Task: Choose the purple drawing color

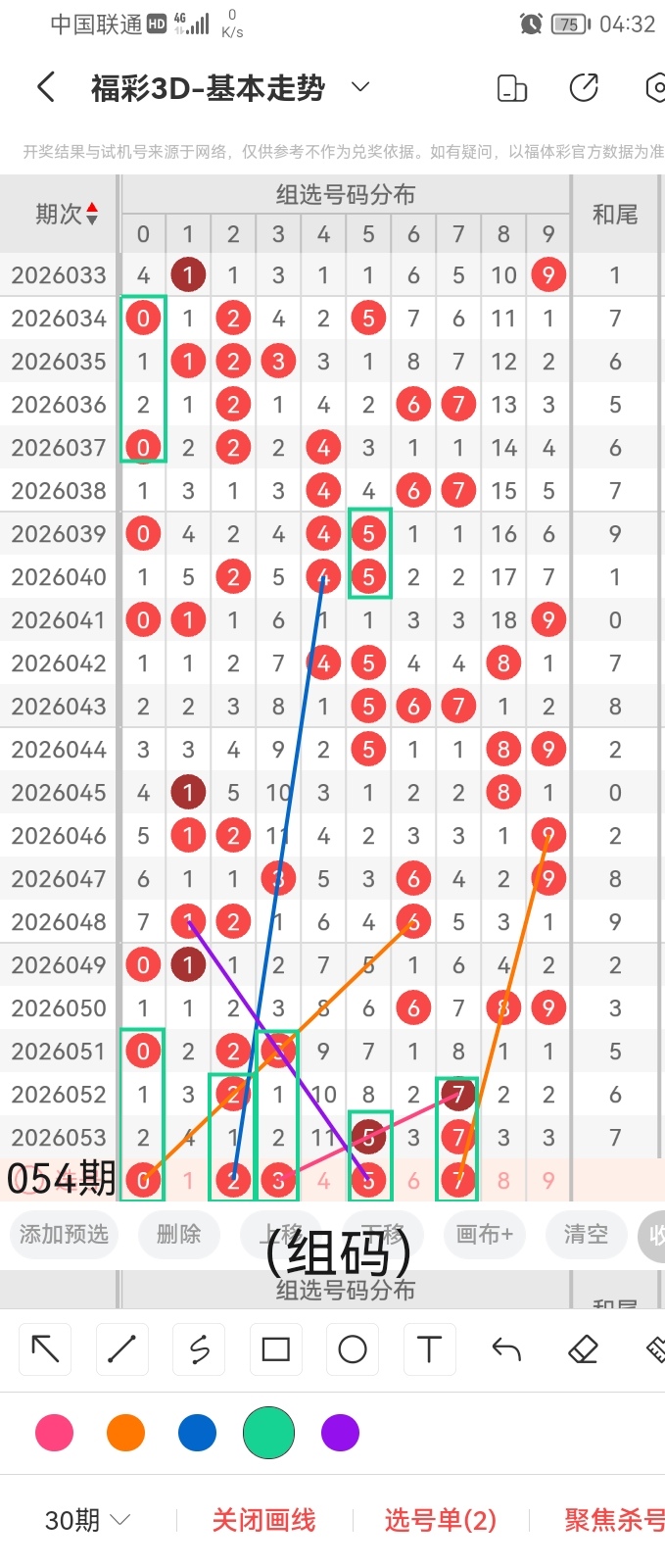Action: pyautogui.click(x=340, y=1433)
